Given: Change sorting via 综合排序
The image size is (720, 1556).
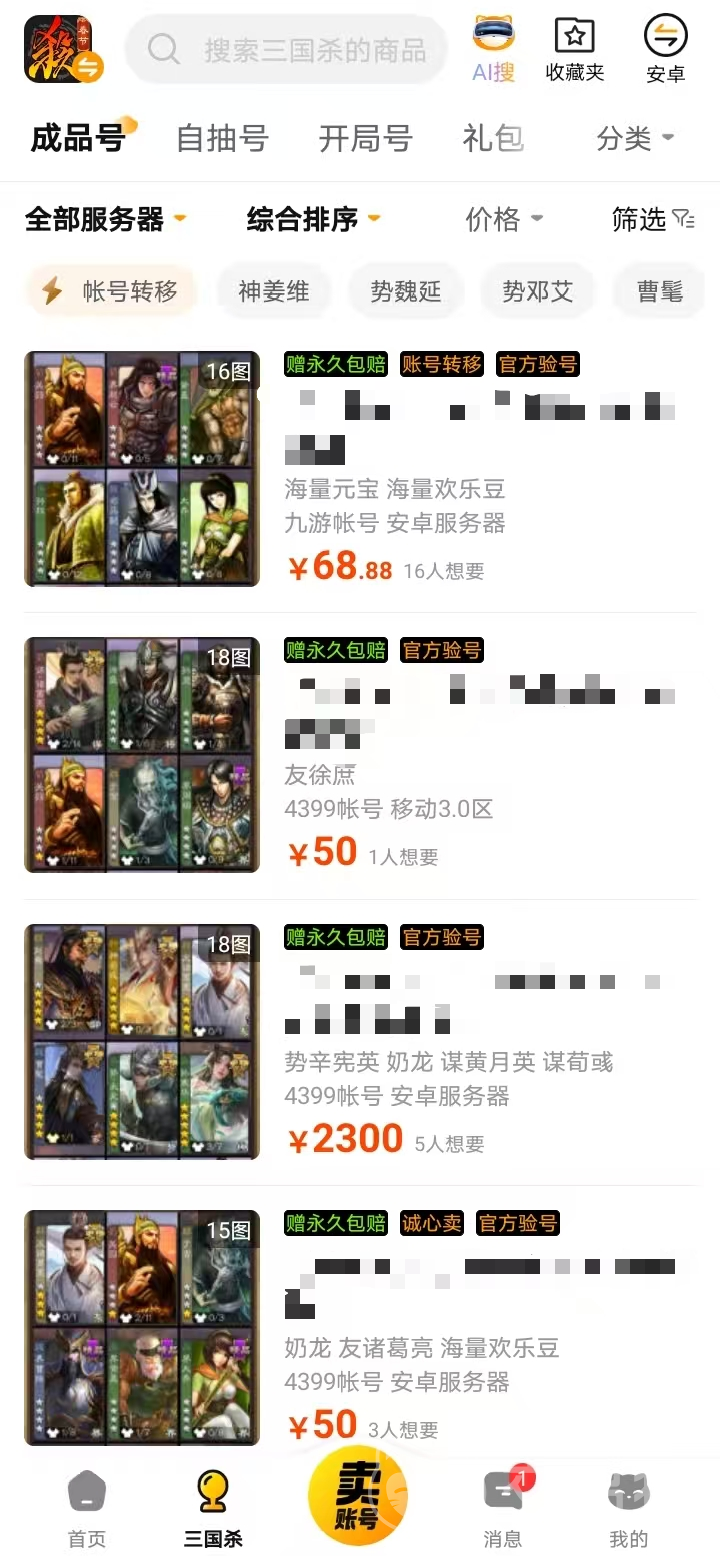Looking at the screenshot, I should pos(313,219).
